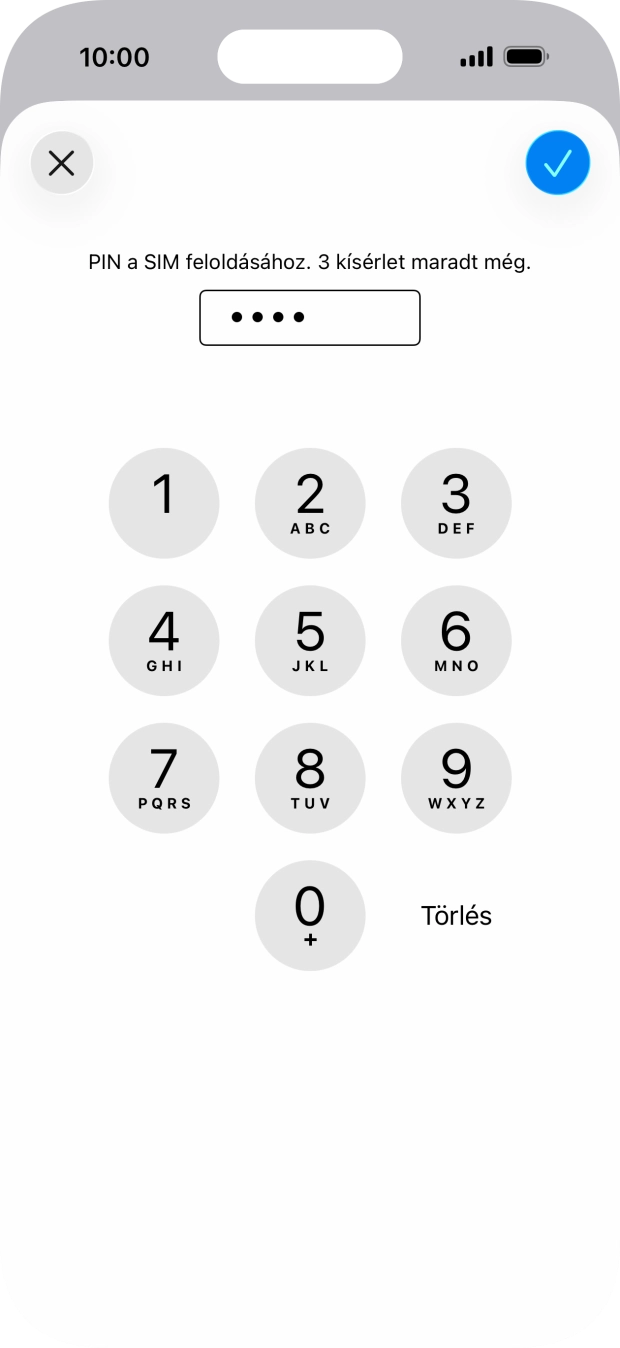Viewport: 620px width, 1348px height.
Task: Enter digit 1 on the keypad
Action: point(164,503)
